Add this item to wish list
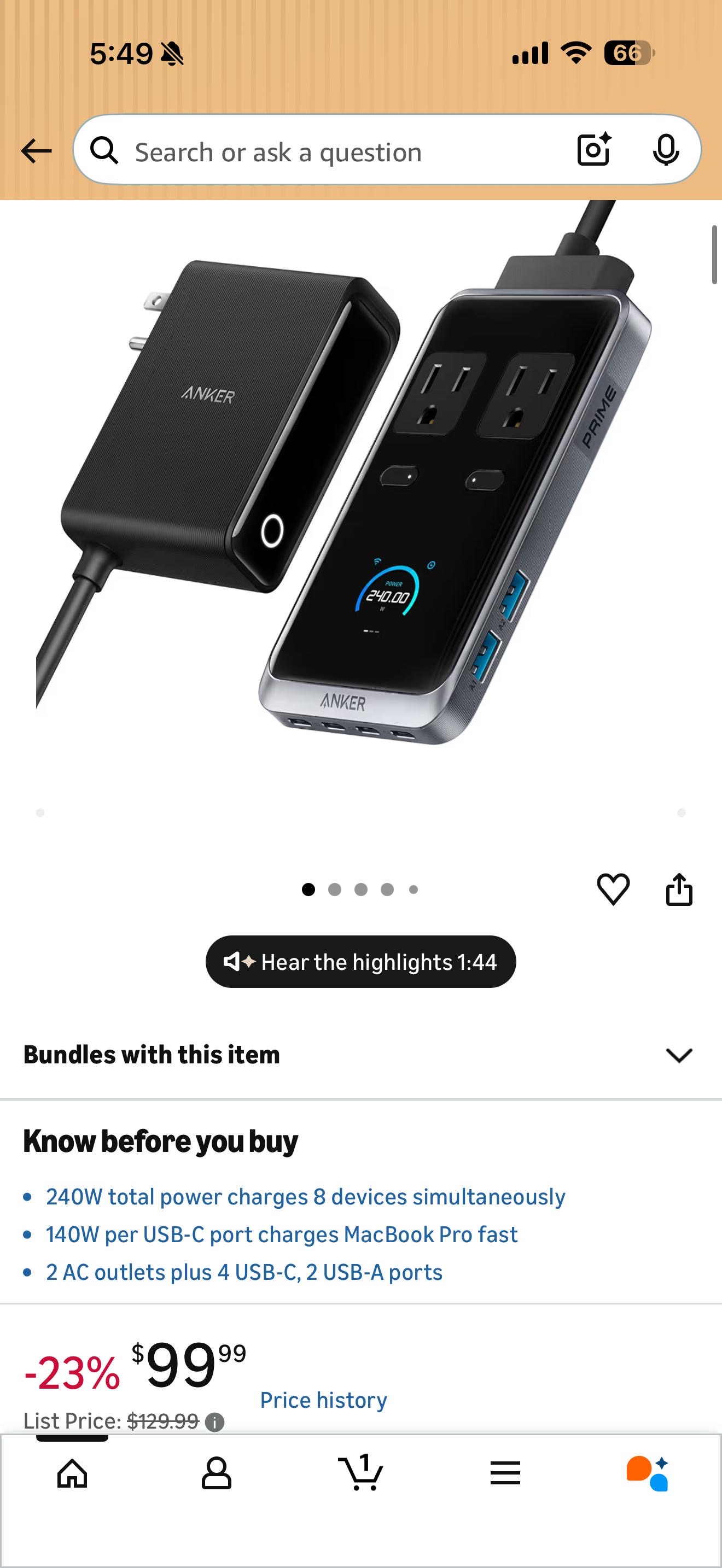722x1568 pixels. [613, 890]
